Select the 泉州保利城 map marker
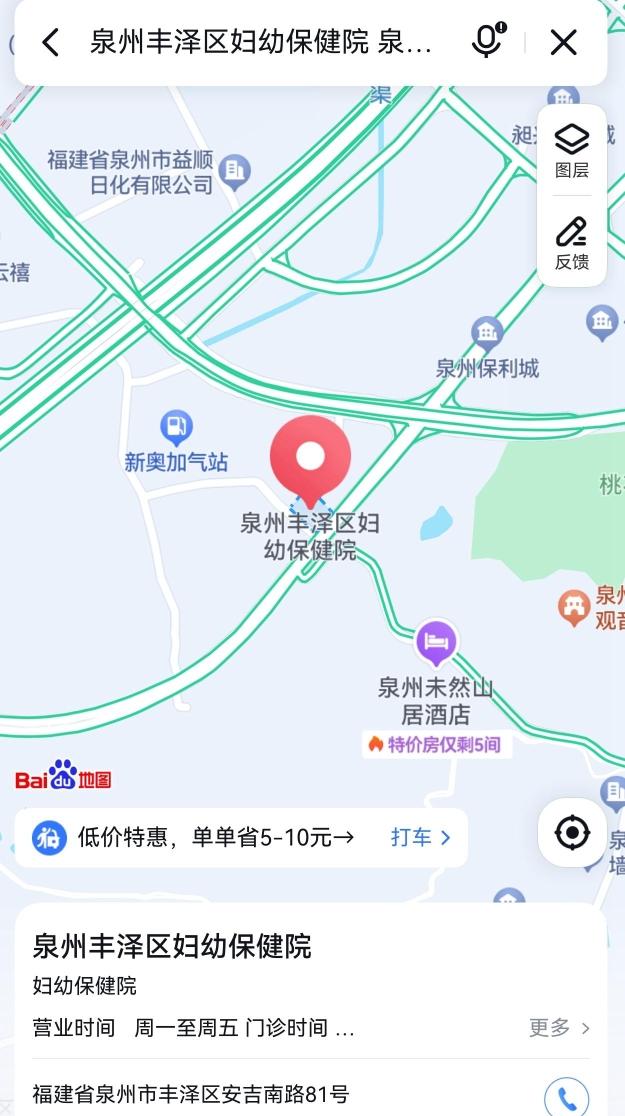 (487, 332)
